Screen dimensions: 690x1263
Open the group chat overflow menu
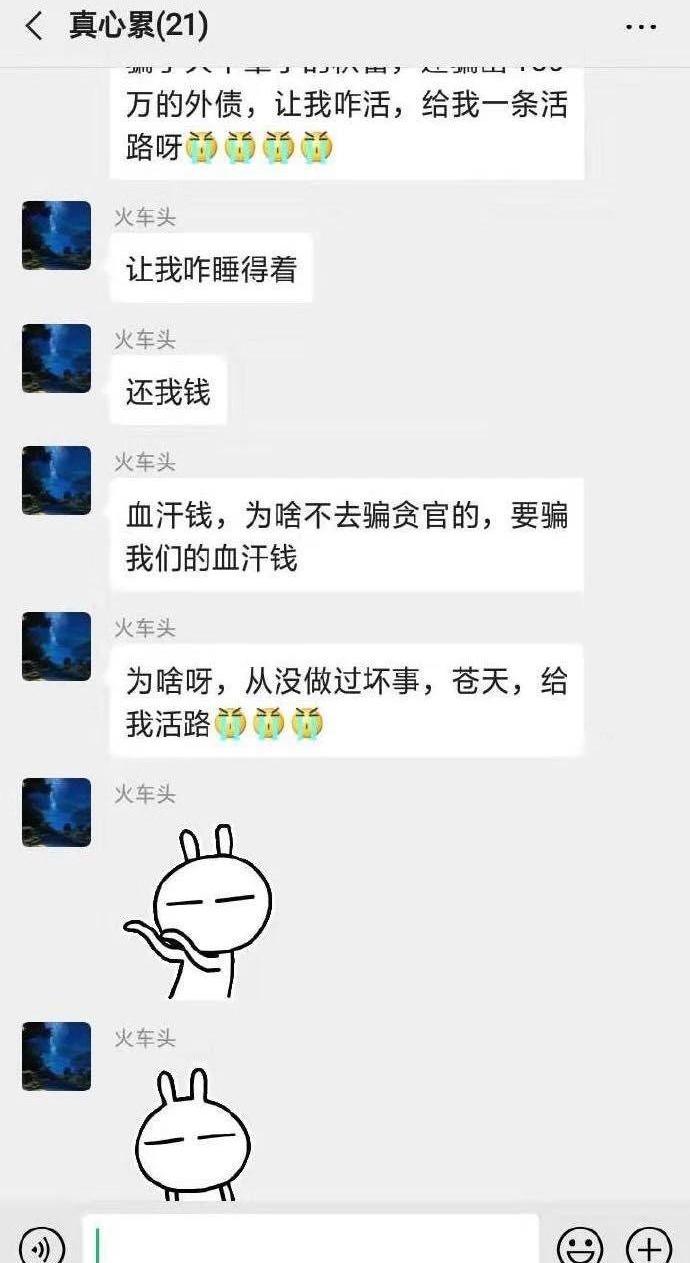(x=641, y=27)
